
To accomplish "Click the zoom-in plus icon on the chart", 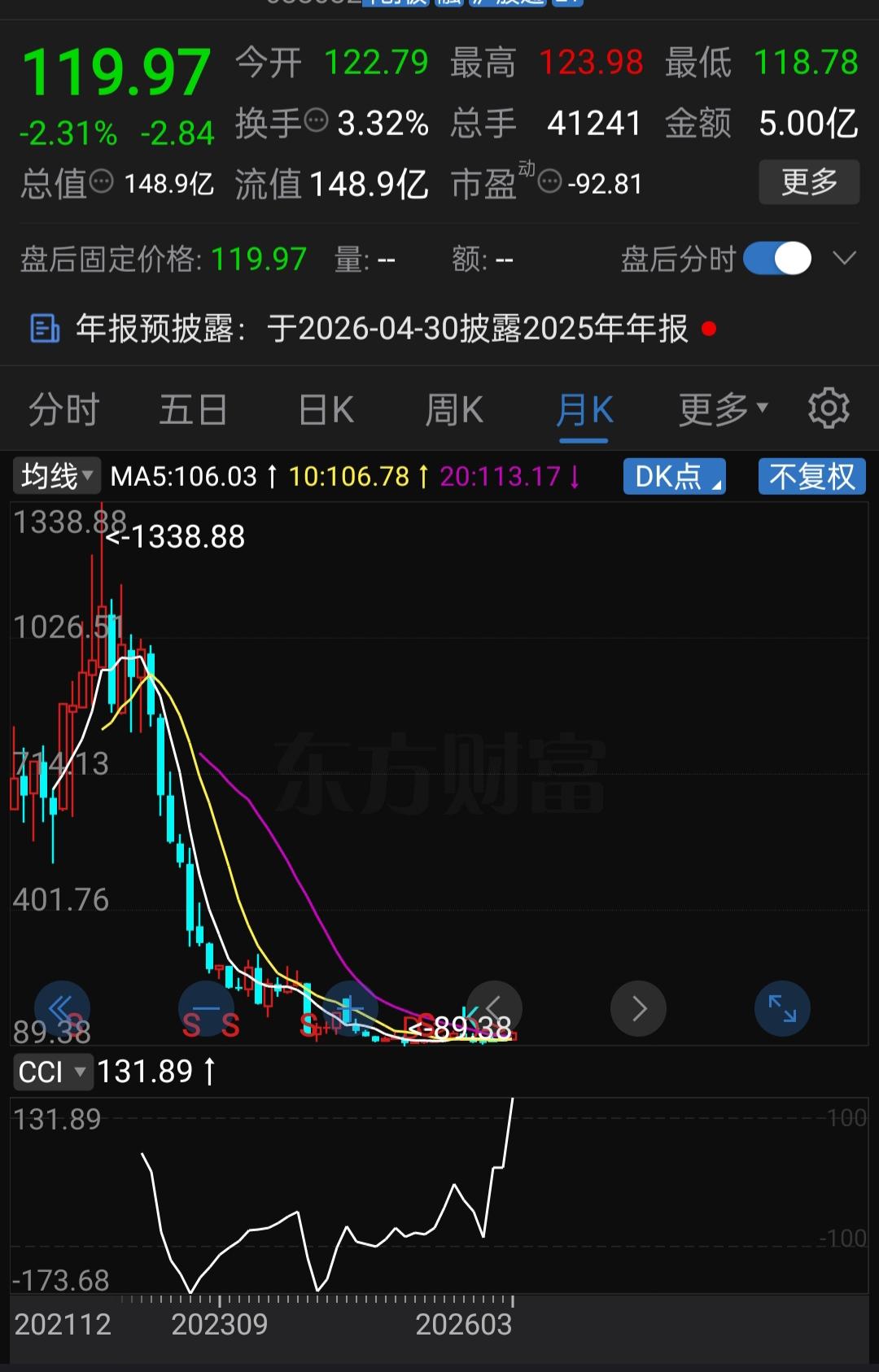I will click(x=351, y=1008).
